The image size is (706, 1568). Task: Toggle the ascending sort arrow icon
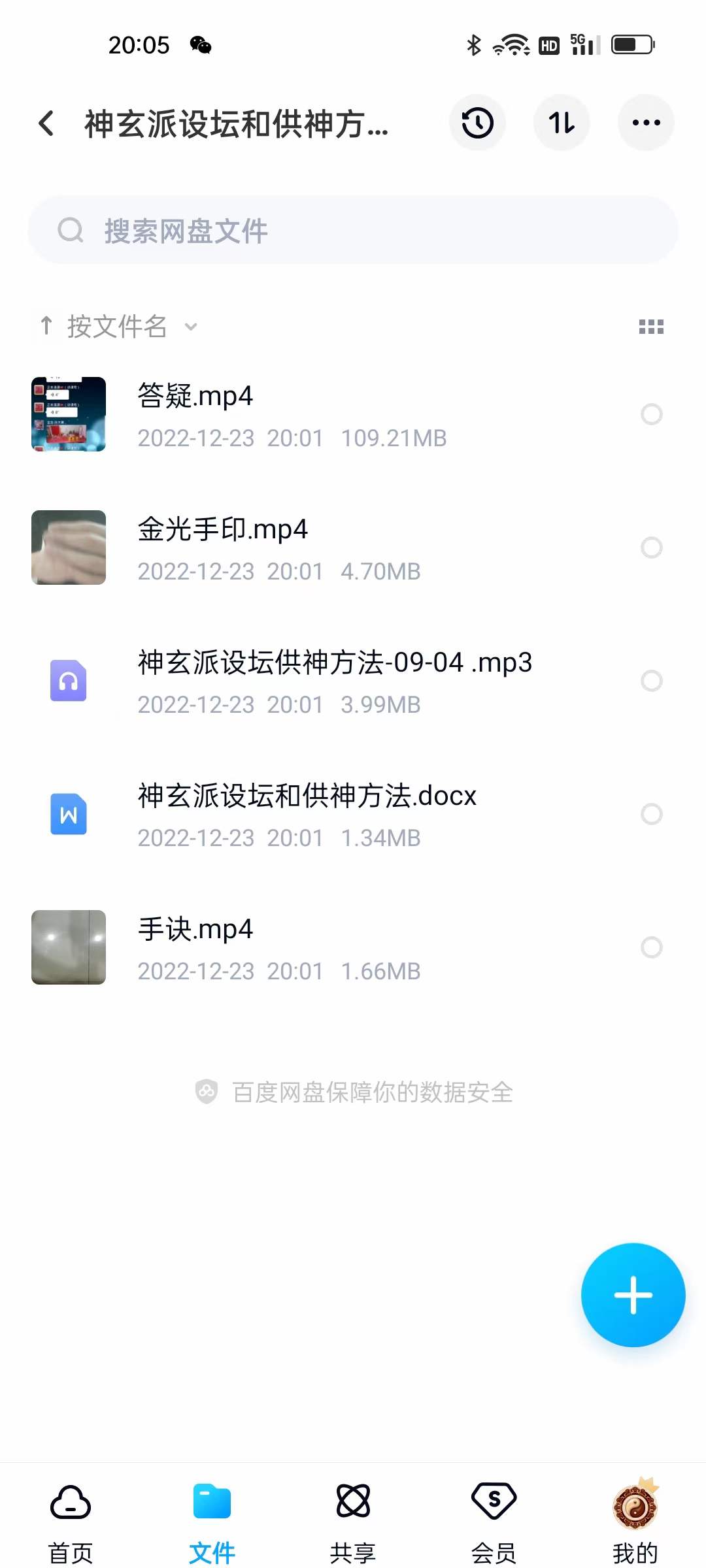click(x=46, y=326)
